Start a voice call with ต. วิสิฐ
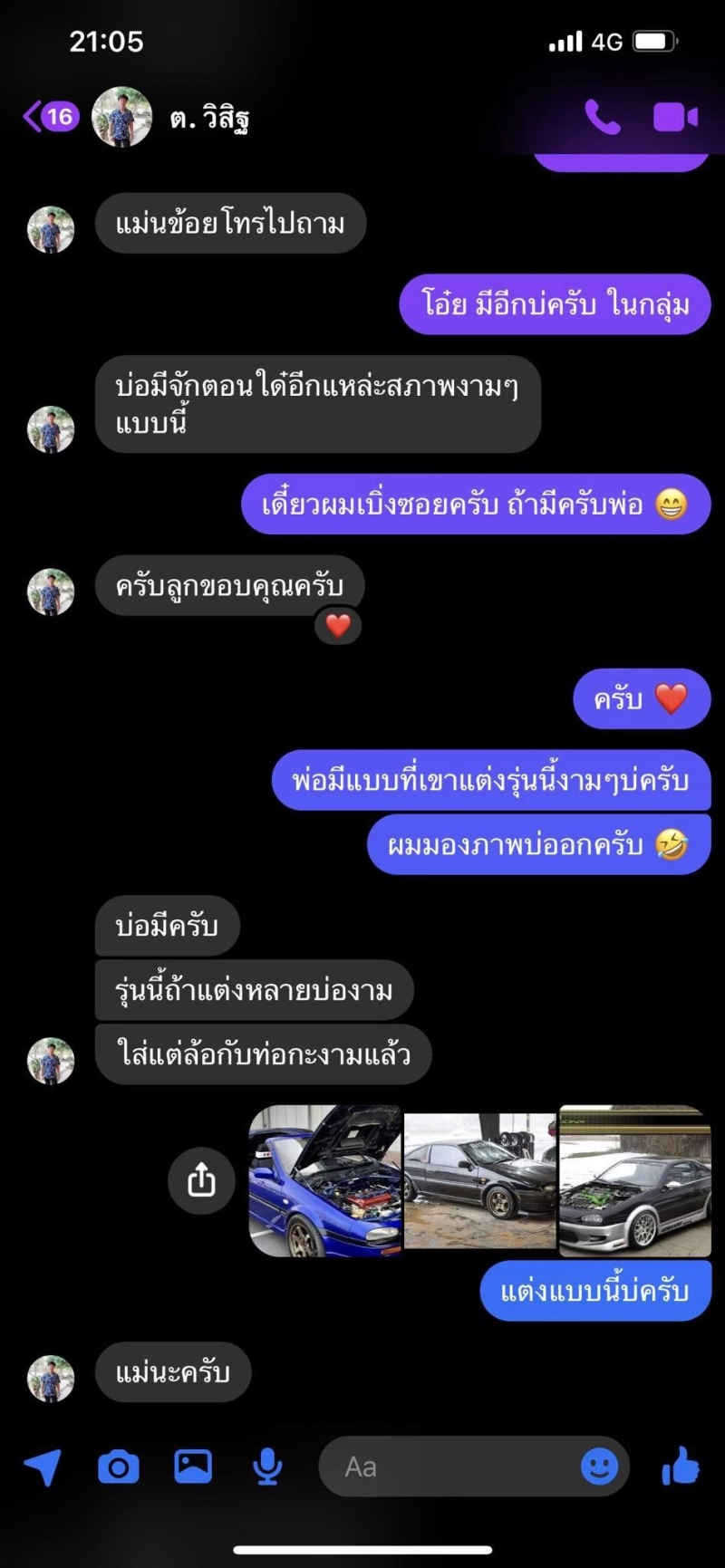 point(603,117)
